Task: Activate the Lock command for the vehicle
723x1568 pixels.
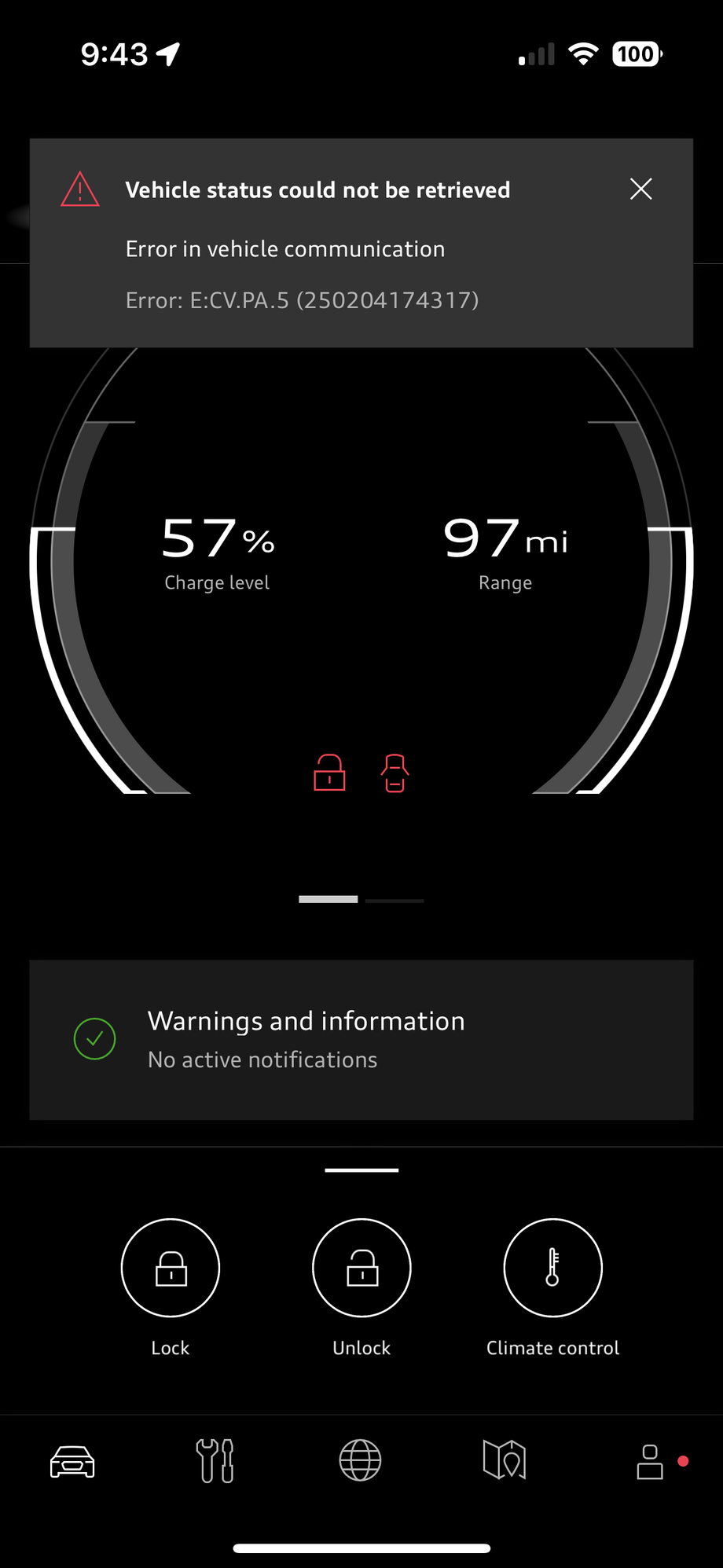Action: 170,1268
